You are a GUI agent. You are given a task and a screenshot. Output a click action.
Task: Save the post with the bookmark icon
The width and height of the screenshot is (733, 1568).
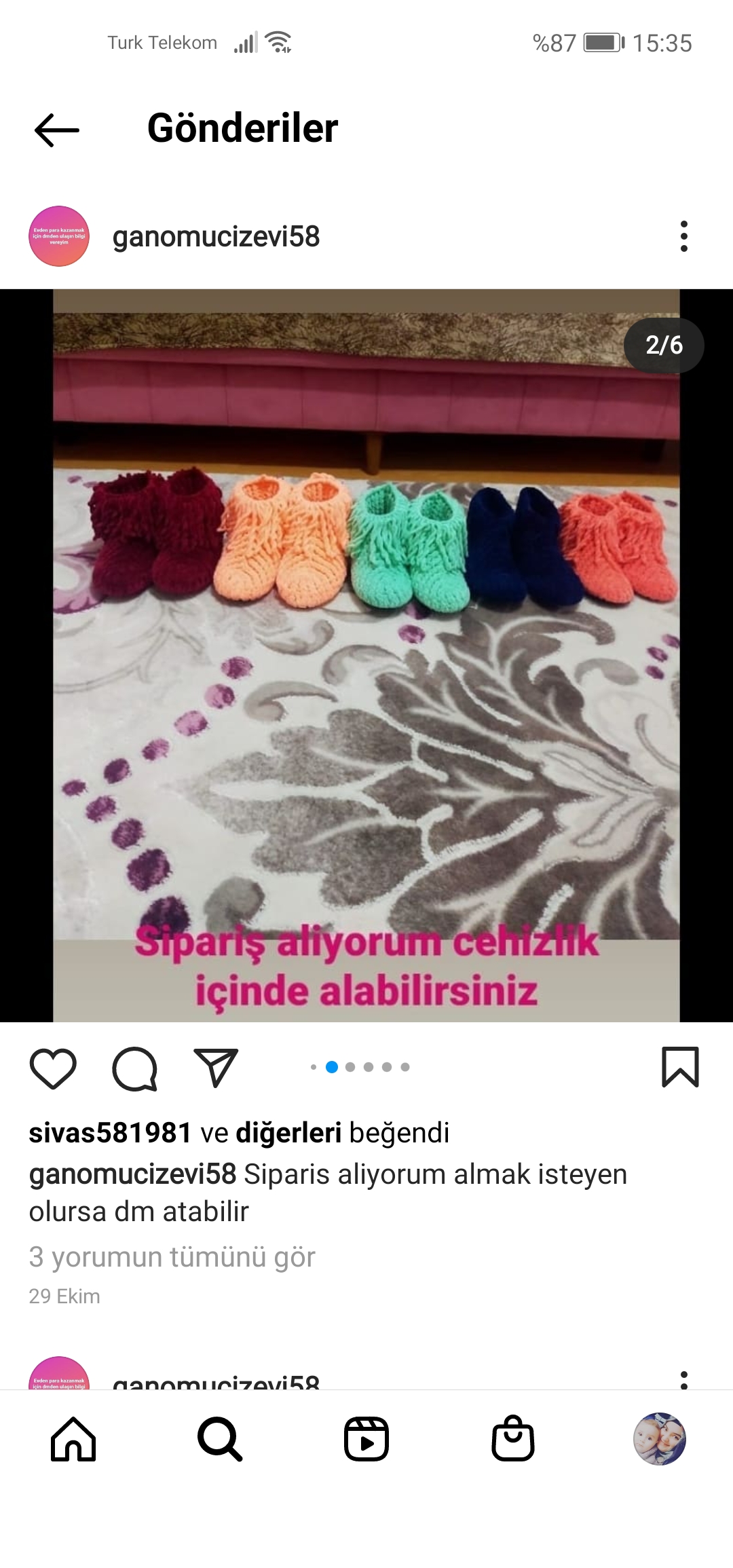[x=680, y=1067]
